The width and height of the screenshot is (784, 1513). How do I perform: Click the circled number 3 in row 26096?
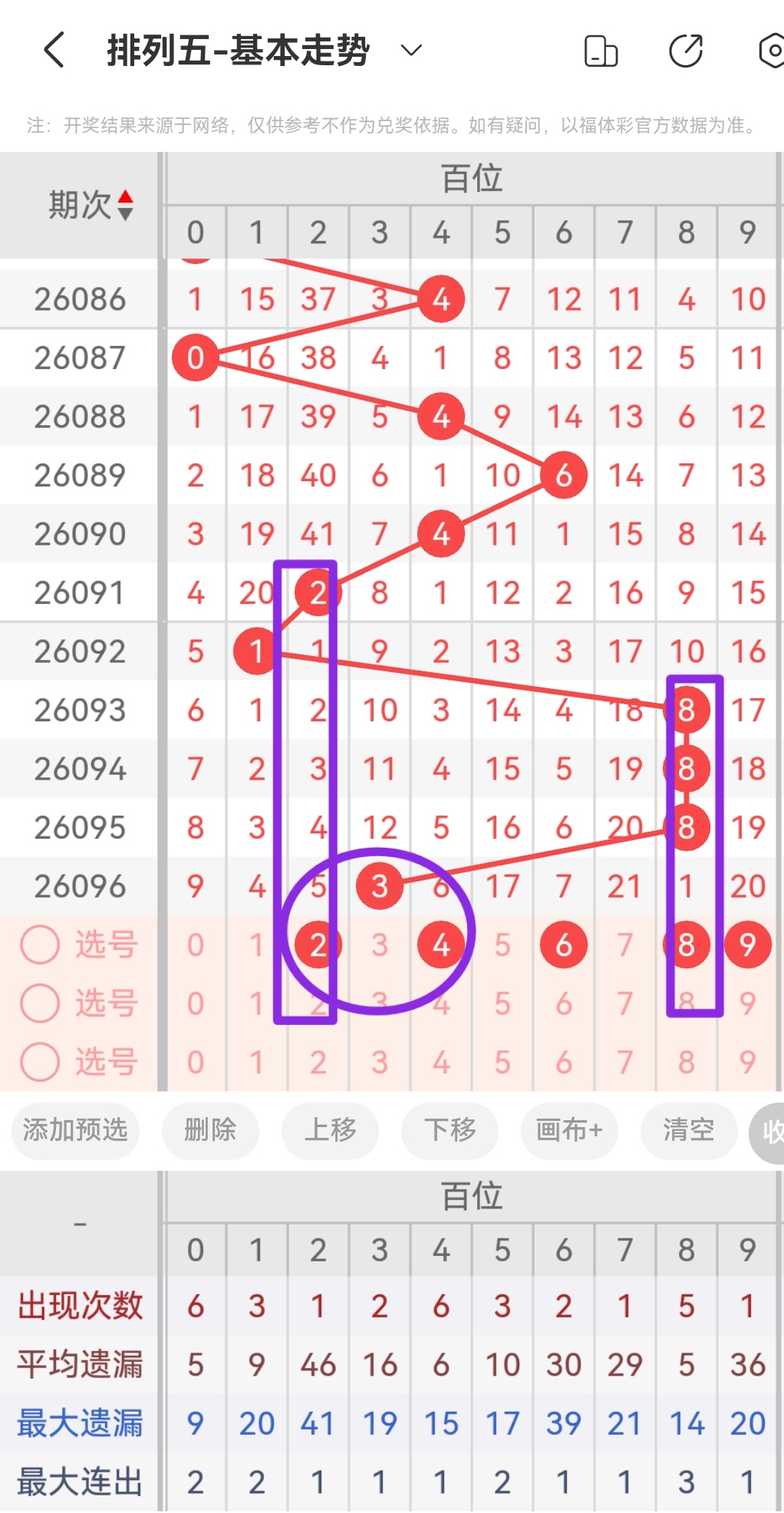379,886
